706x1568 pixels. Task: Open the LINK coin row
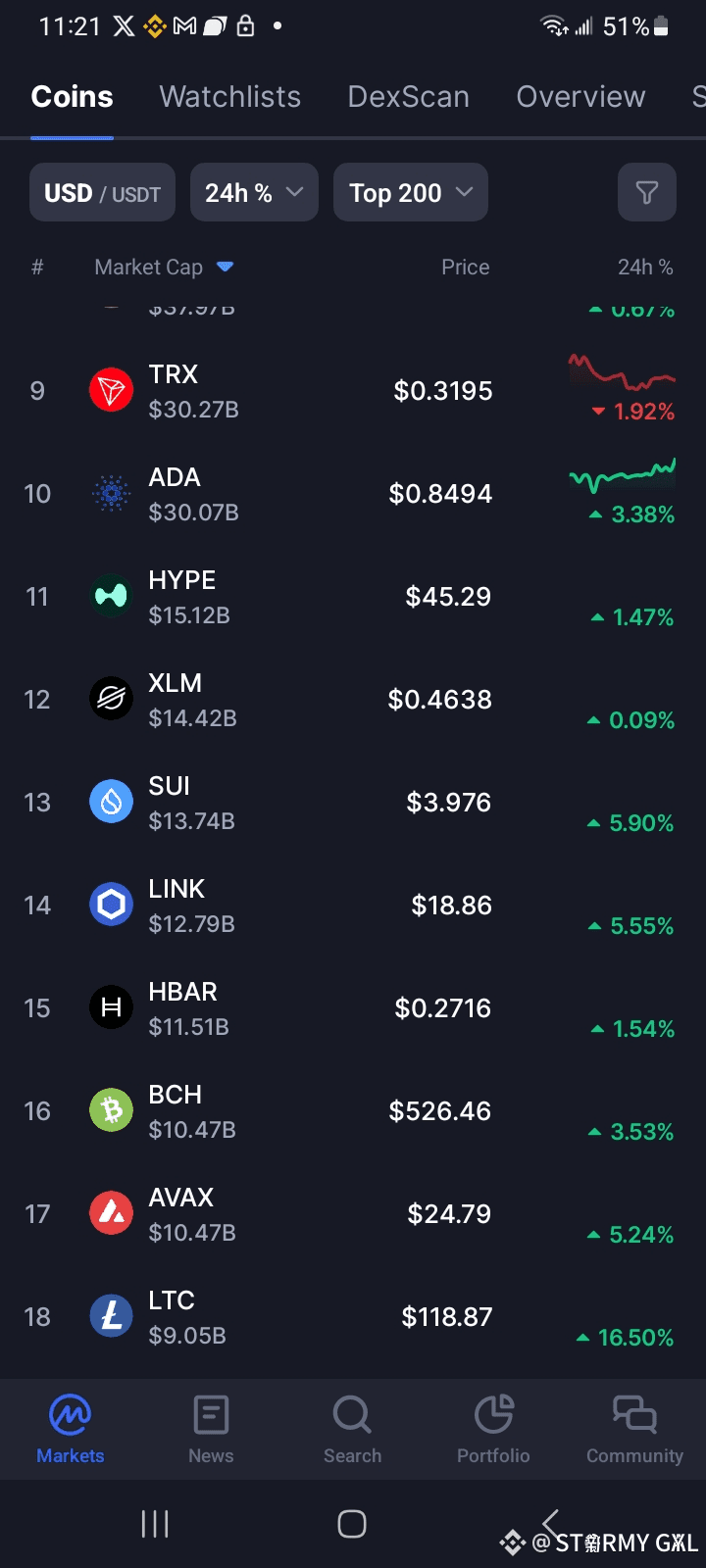[x=353, y=906]
